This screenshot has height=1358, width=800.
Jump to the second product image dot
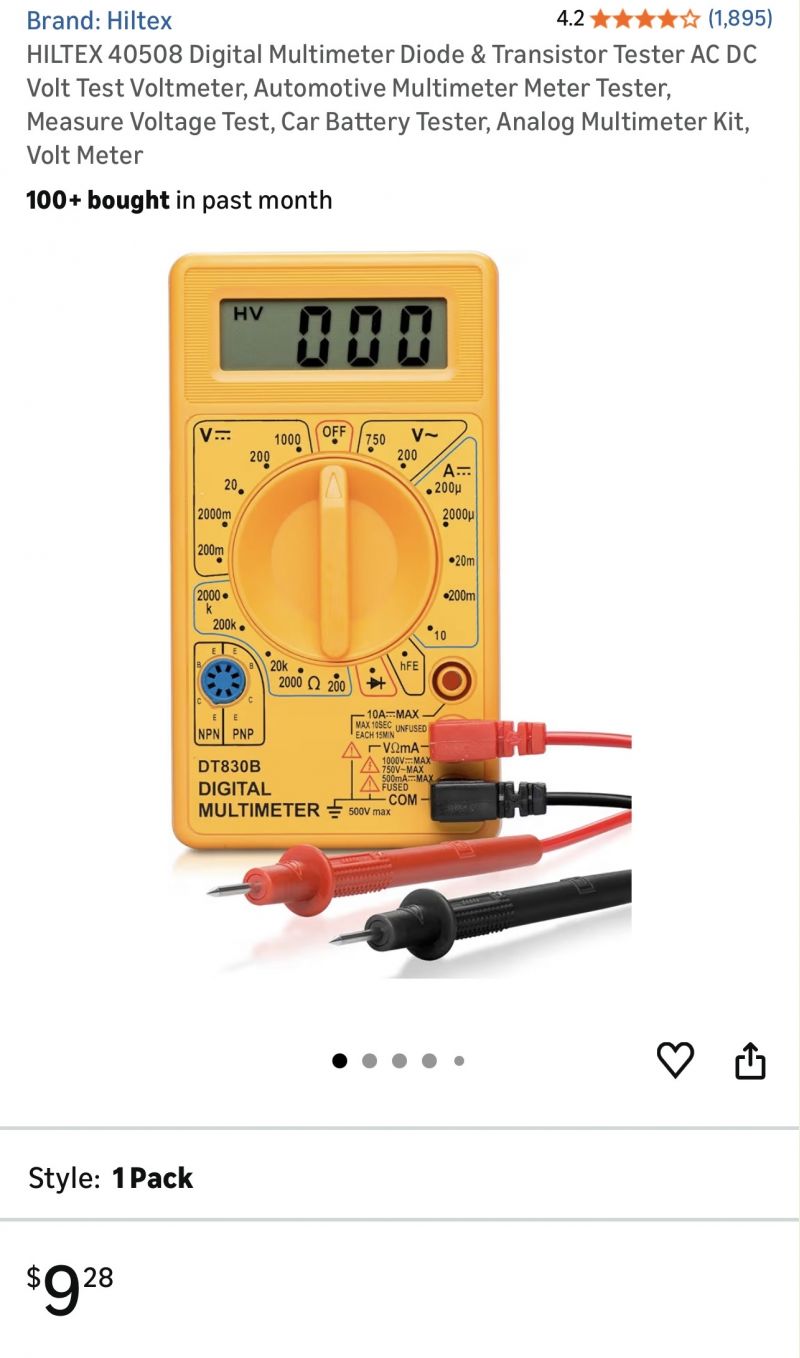369,1061
